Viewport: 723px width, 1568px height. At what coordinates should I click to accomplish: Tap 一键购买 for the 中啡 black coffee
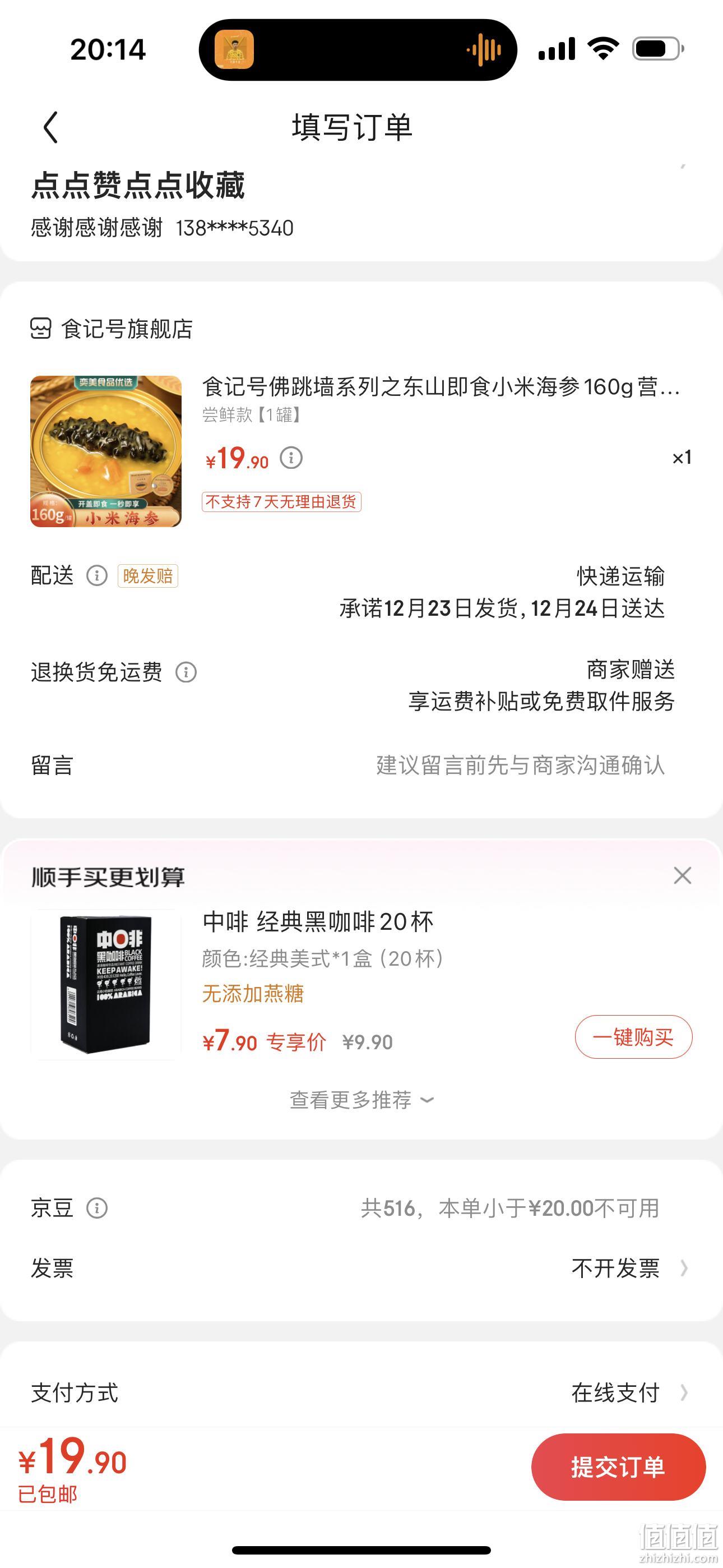[633, 1036]
